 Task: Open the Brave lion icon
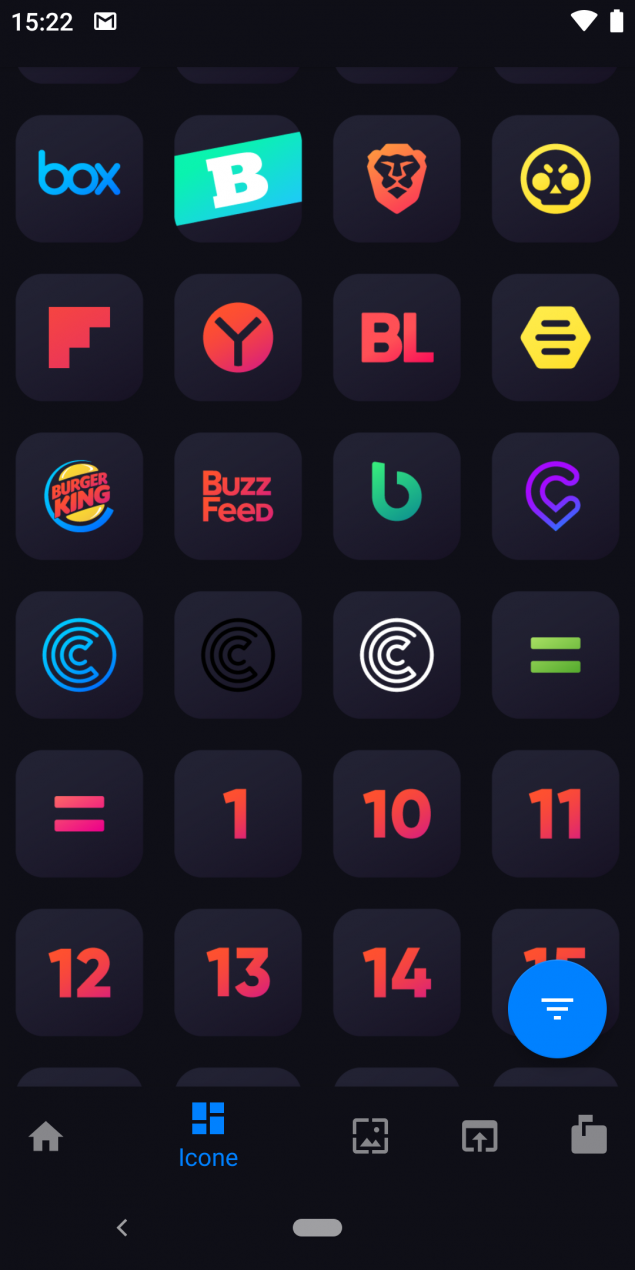[397, 178]
